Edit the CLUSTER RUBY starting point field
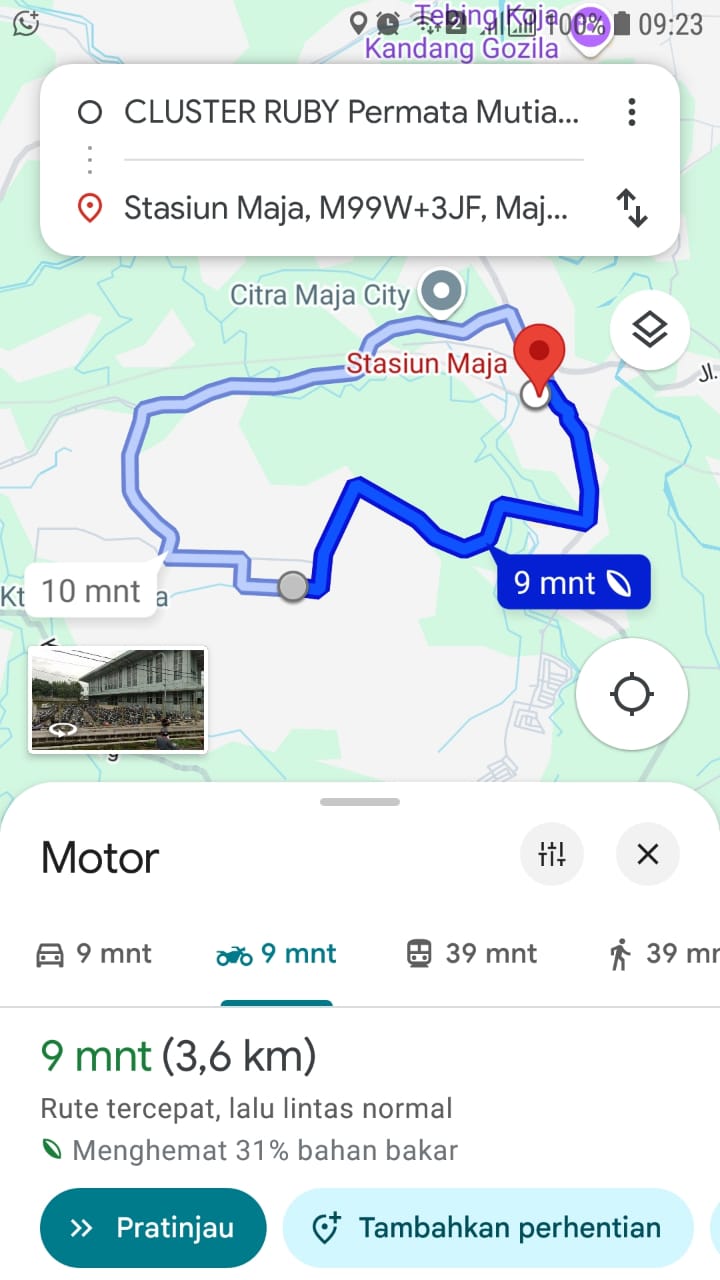 (x=350, y=112)
